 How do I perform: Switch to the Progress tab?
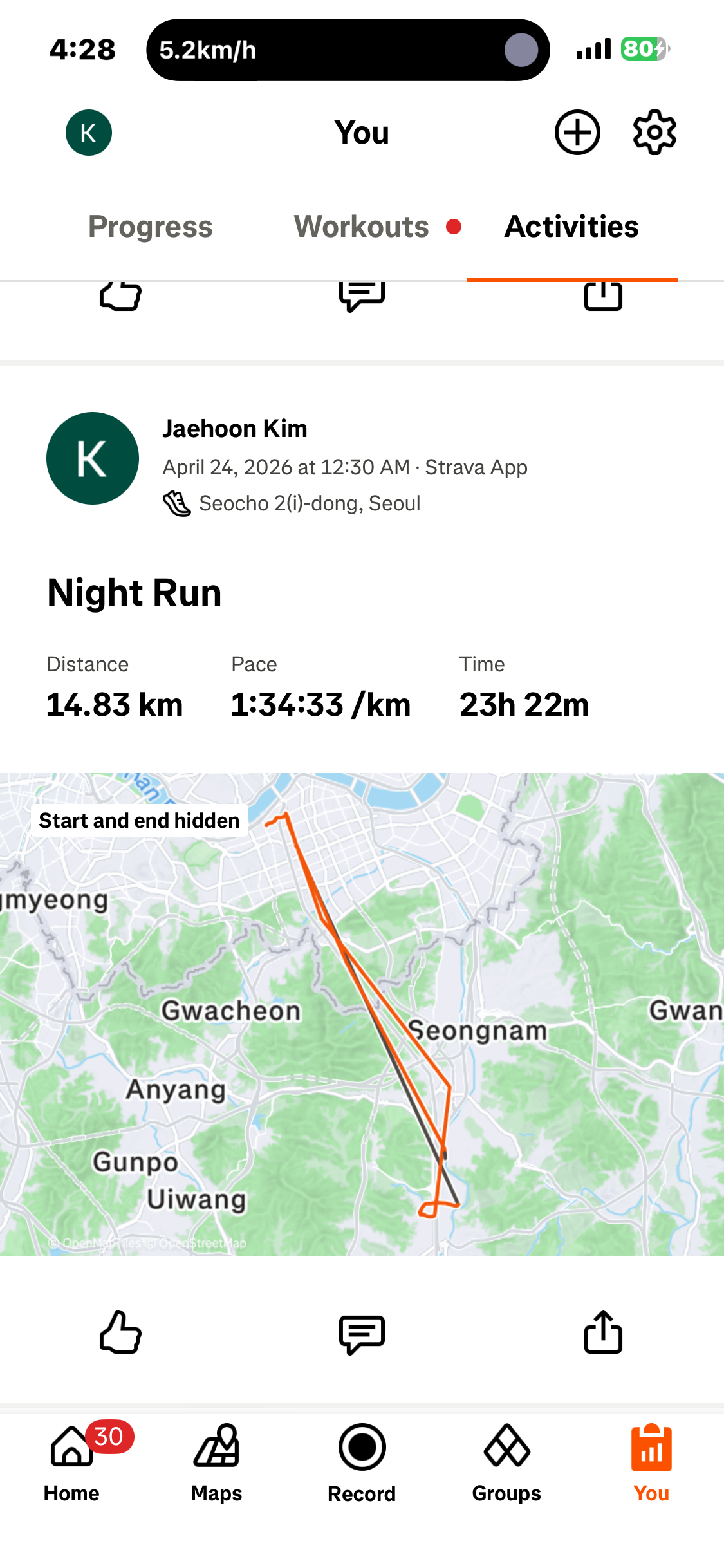[x=151, y=227]
